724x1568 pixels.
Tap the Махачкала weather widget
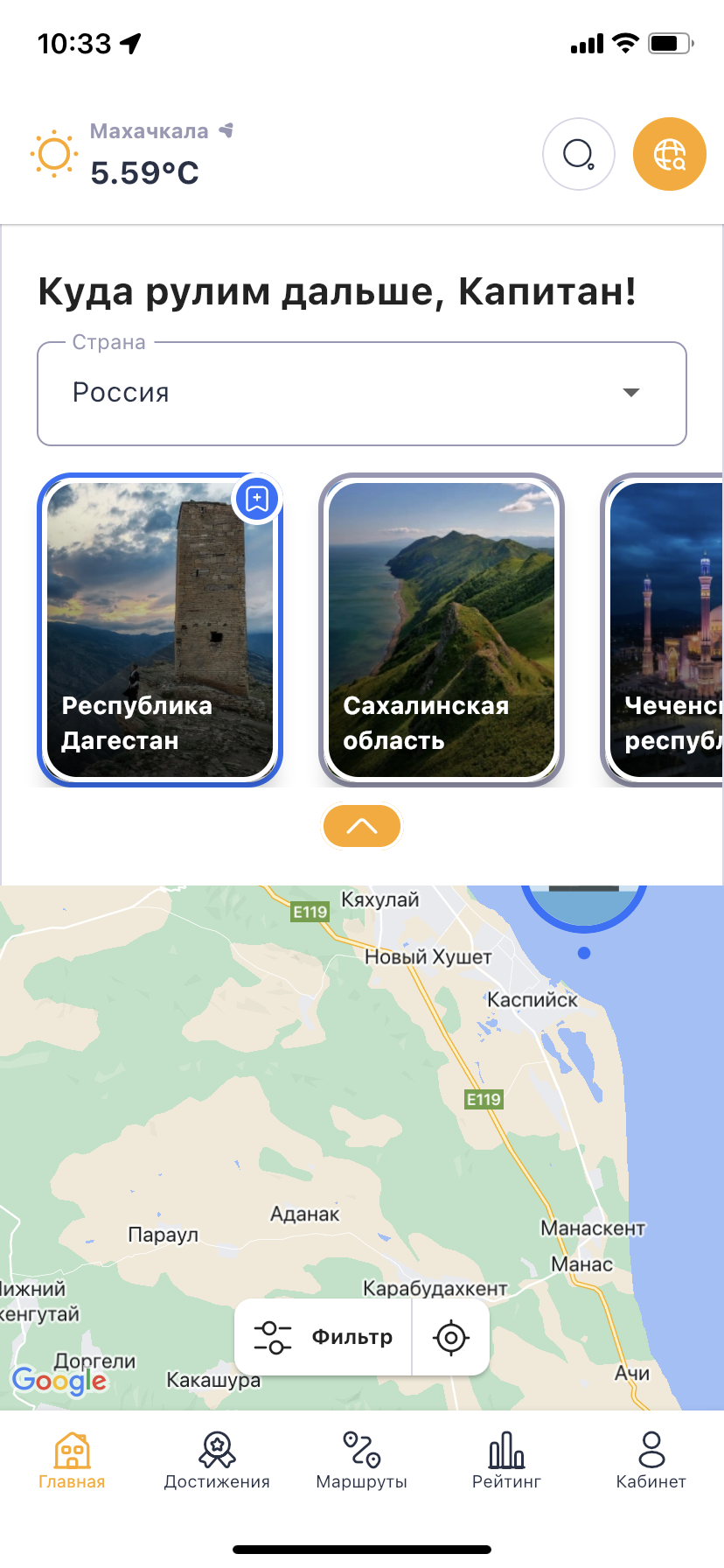click(131, 155)
